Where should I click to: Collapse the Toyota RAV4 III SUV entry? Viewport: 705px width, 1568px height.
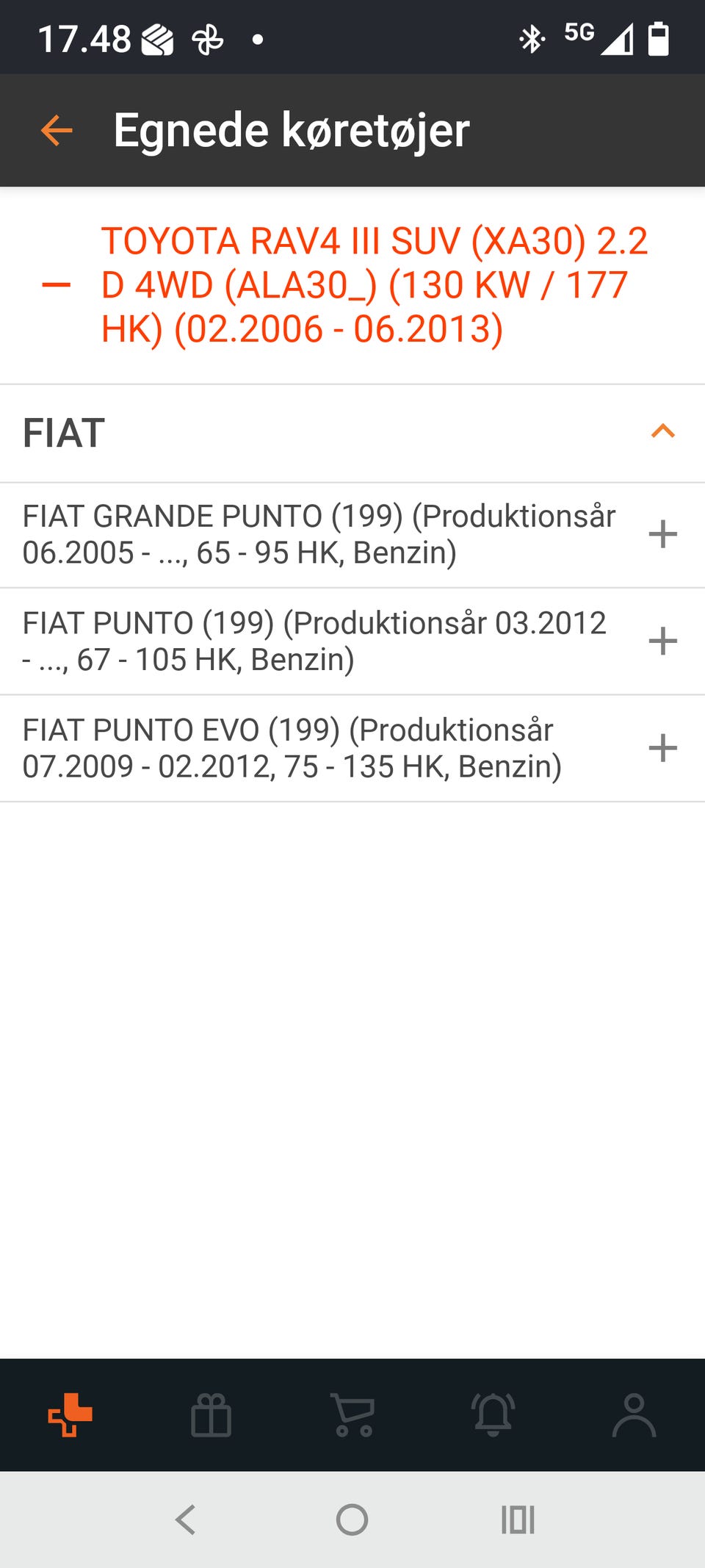pyautogui.click(x=57, y=285)
